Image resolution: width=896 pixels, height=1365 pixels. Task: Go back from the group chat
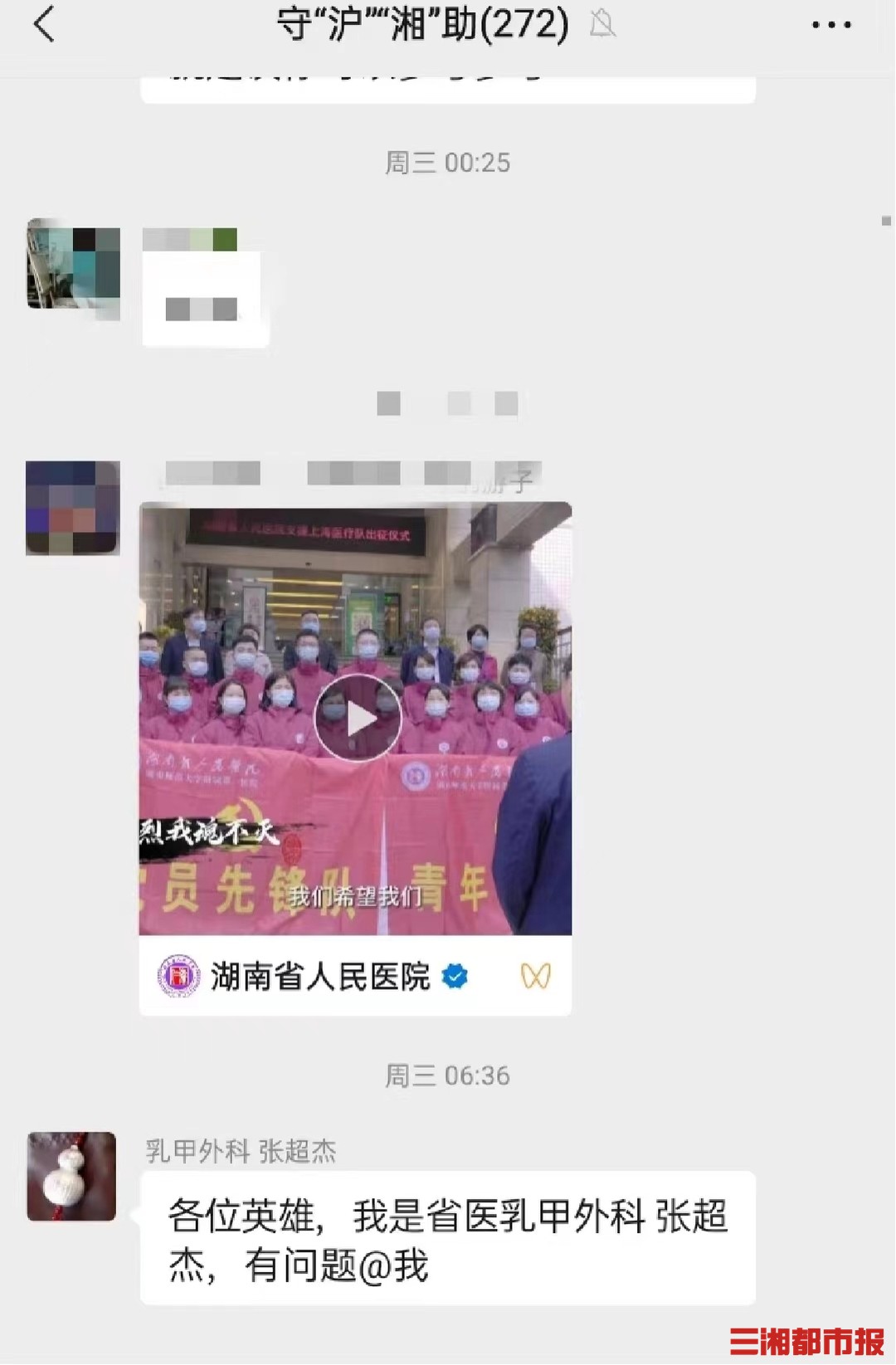45,24
